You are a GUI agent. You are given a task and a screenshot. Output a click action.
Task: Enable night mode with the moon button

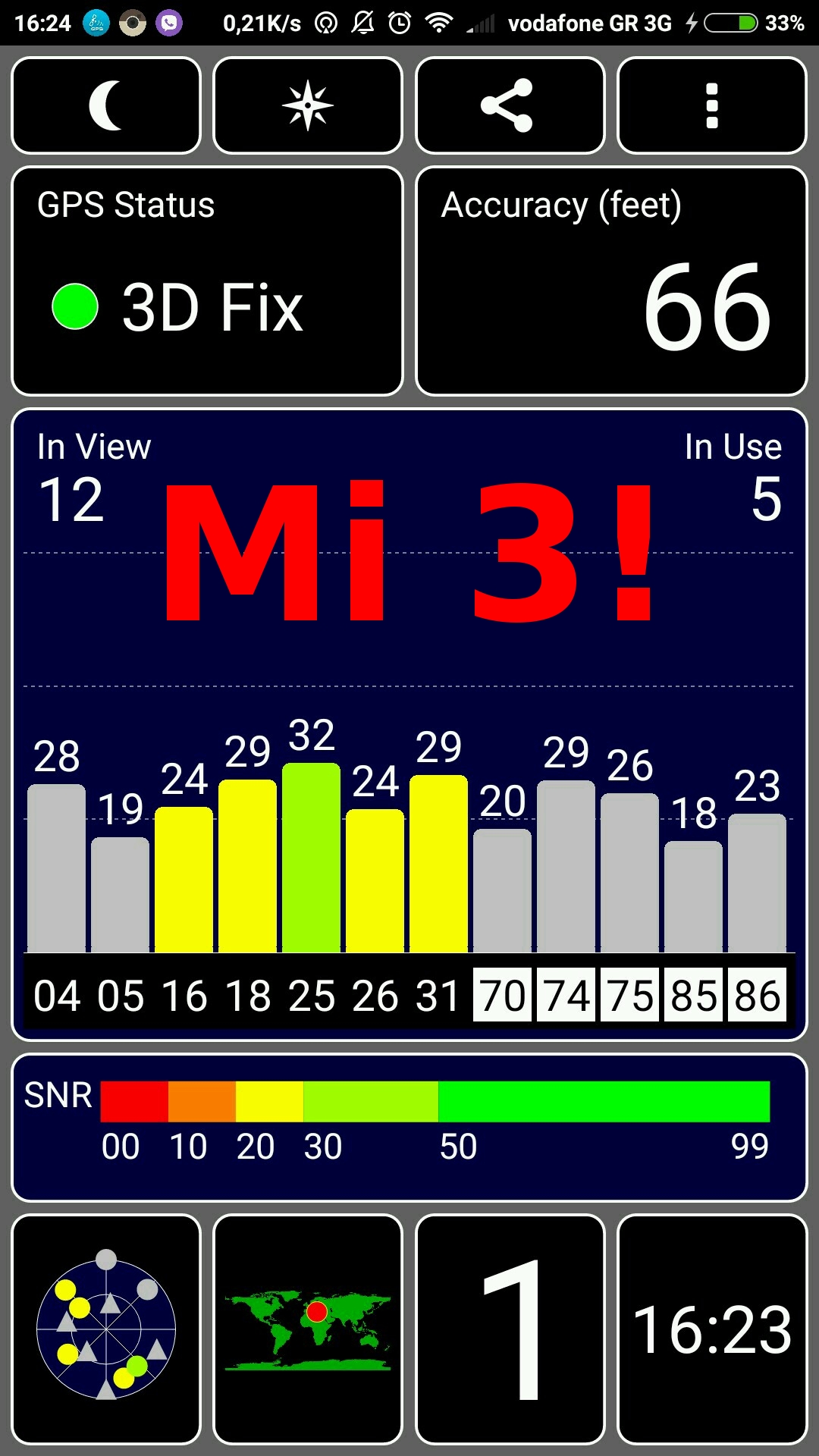(106, 105)
